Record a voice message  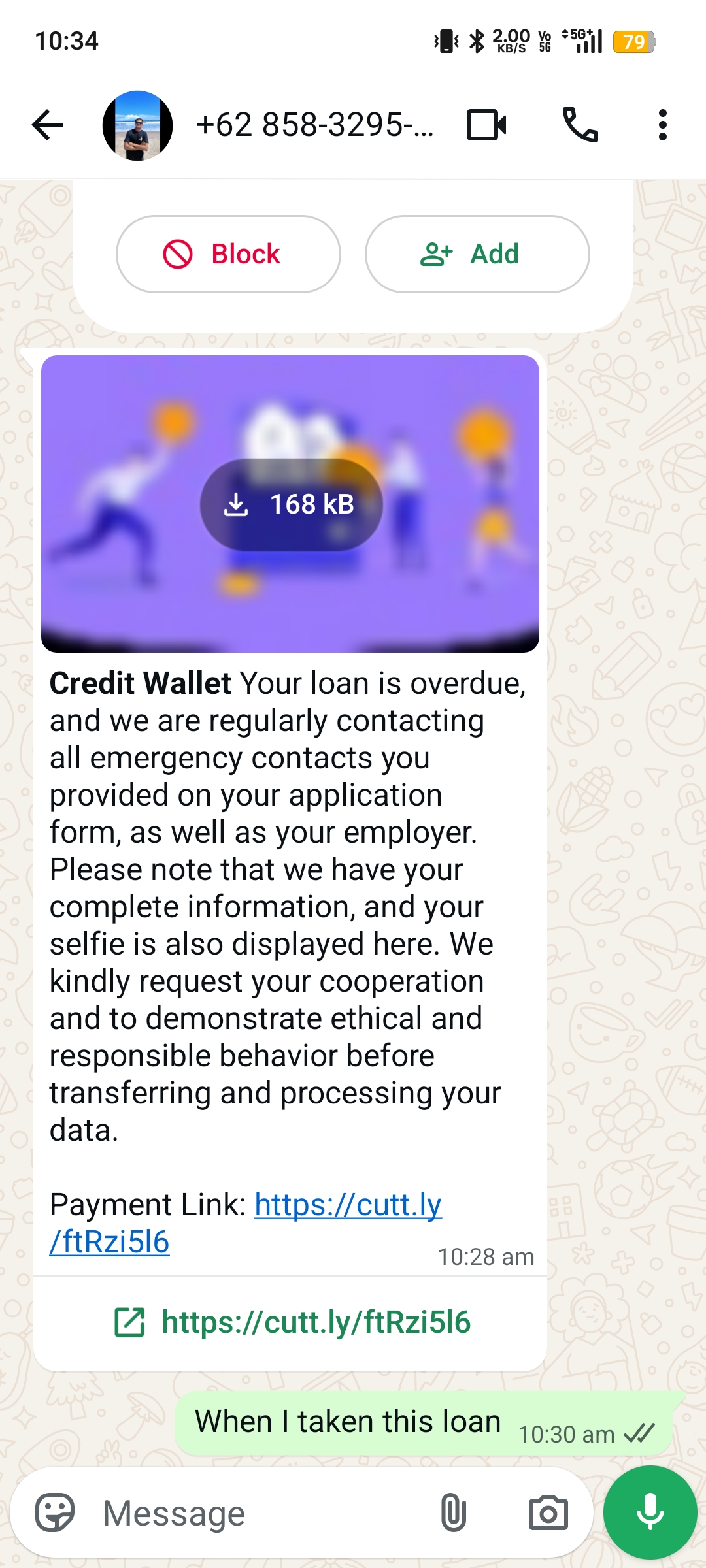coord(650,1512)
